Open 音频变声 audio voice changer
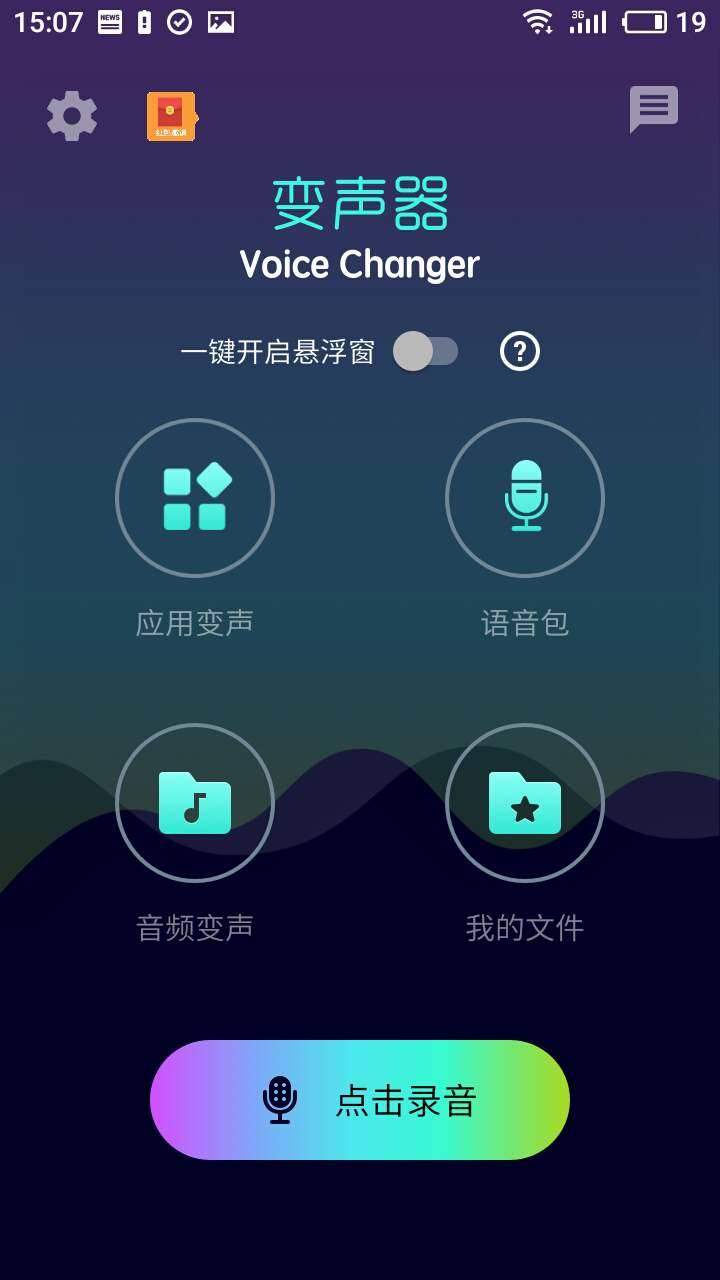This screenshot has height=1280, width=720. (195, 803)
